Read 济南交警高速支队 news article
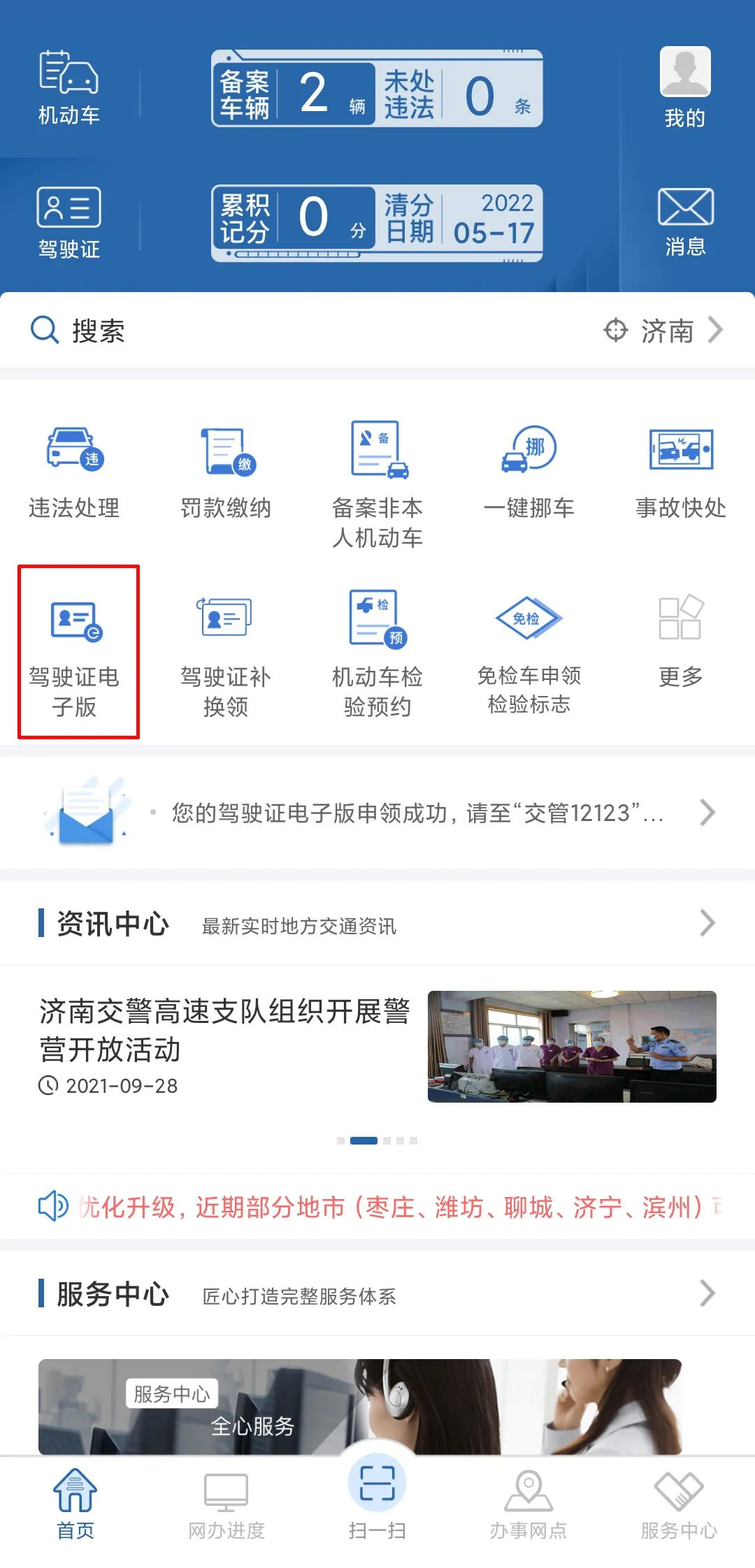 click(224, 1031)
